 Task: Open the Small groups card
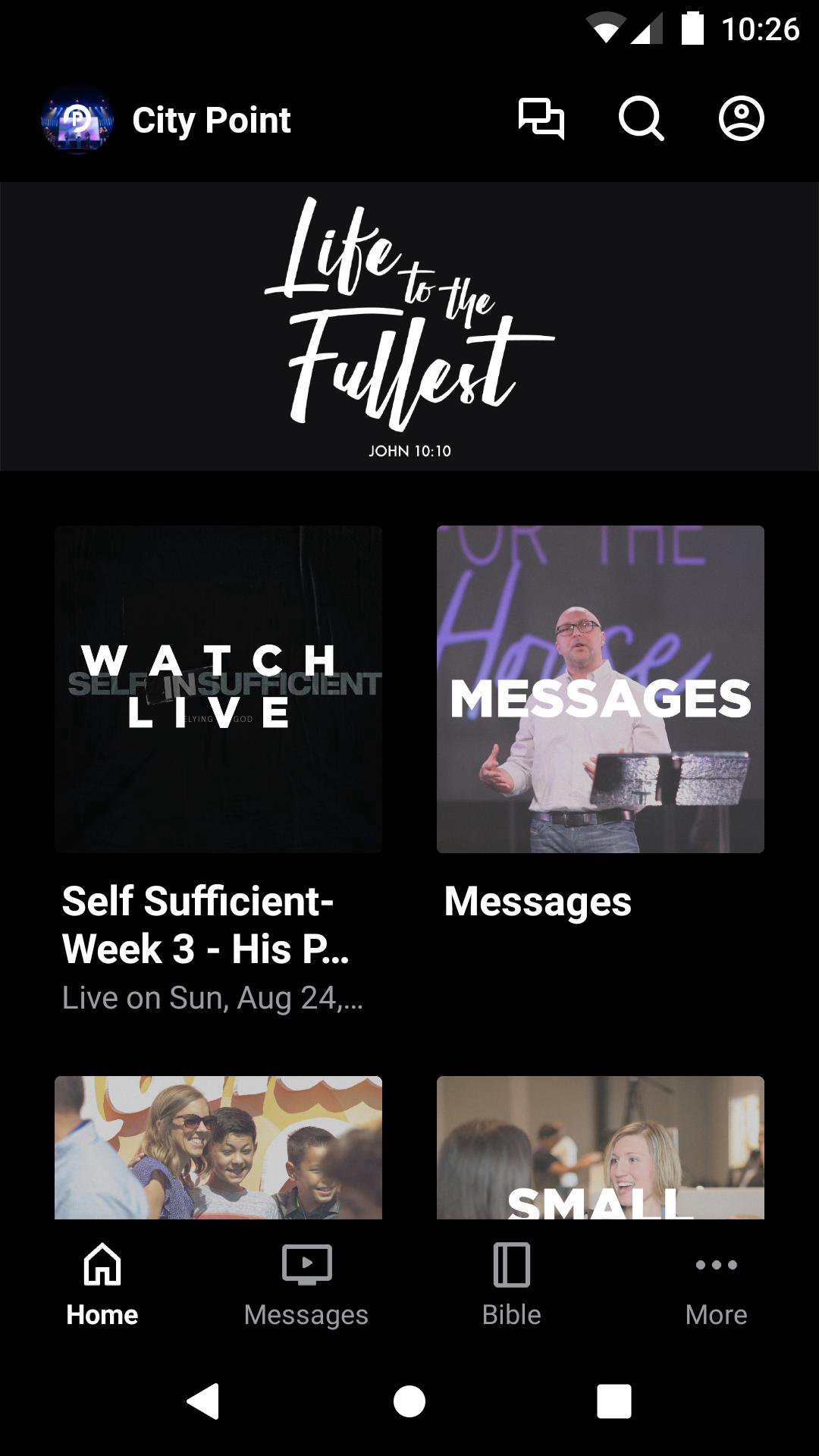[x=601, y=1147]
